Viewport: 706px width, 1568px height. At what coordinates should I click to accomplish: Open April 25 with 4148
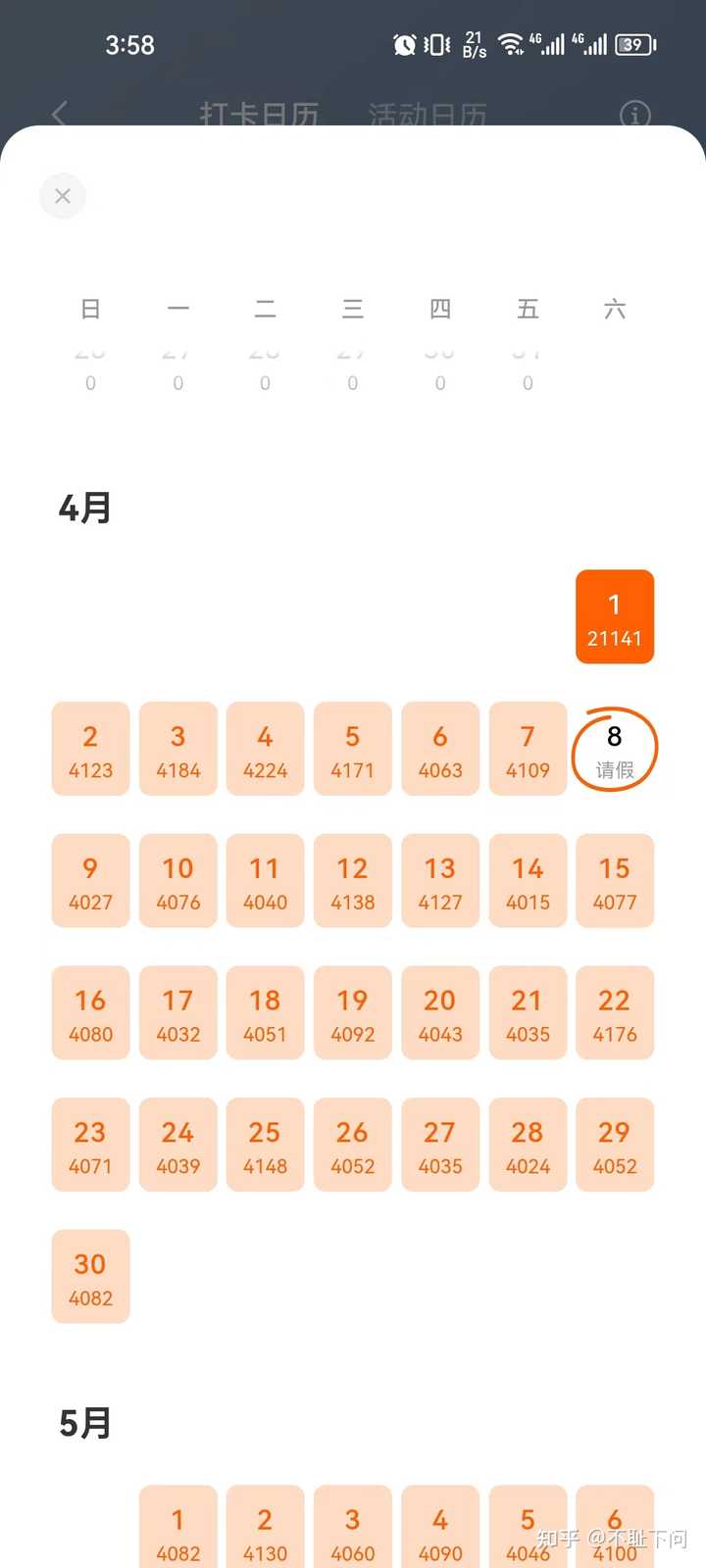pyautogui.click(x=265, y=1145)
